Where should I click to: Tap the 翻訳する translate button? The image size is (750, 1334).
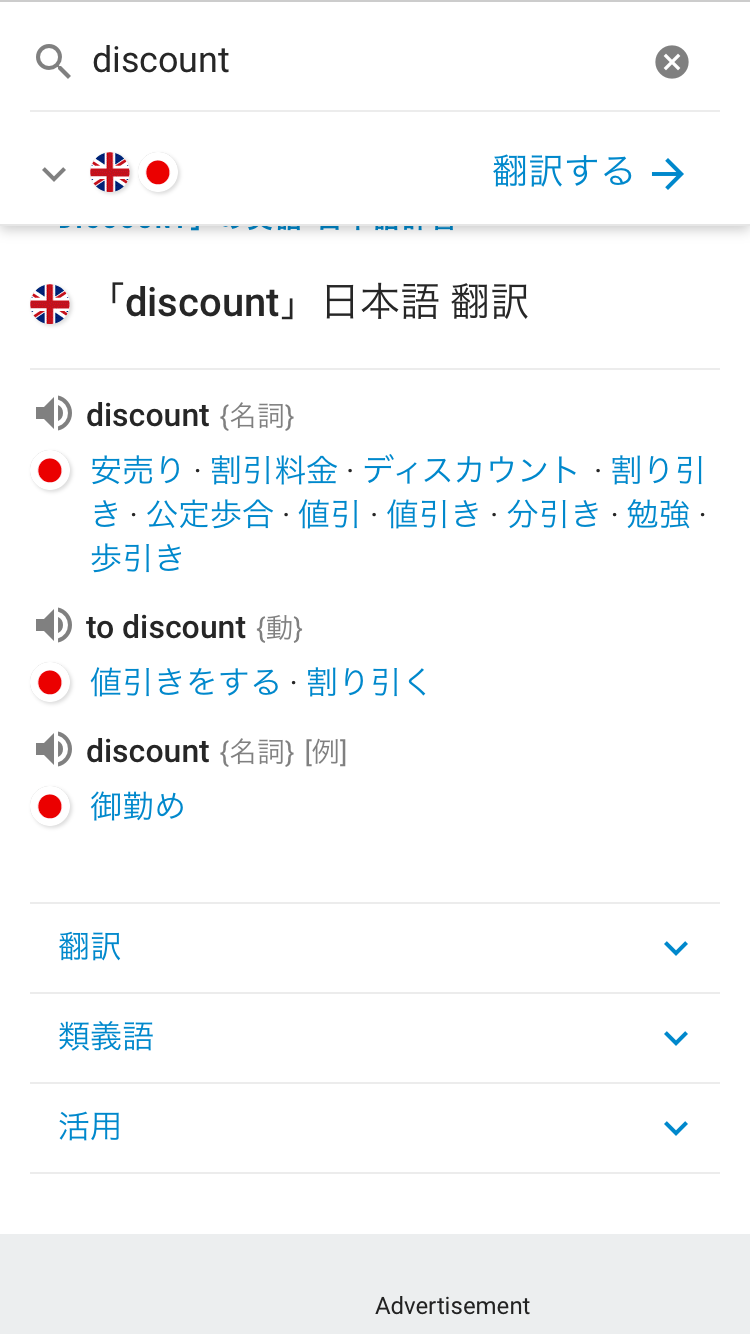tap(588, 173)
